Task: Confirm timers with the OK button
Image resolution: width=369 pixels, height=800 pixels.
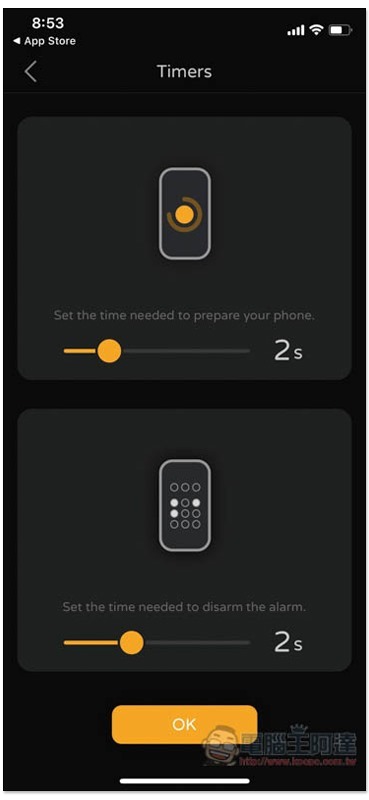Action: pos(184,724)
